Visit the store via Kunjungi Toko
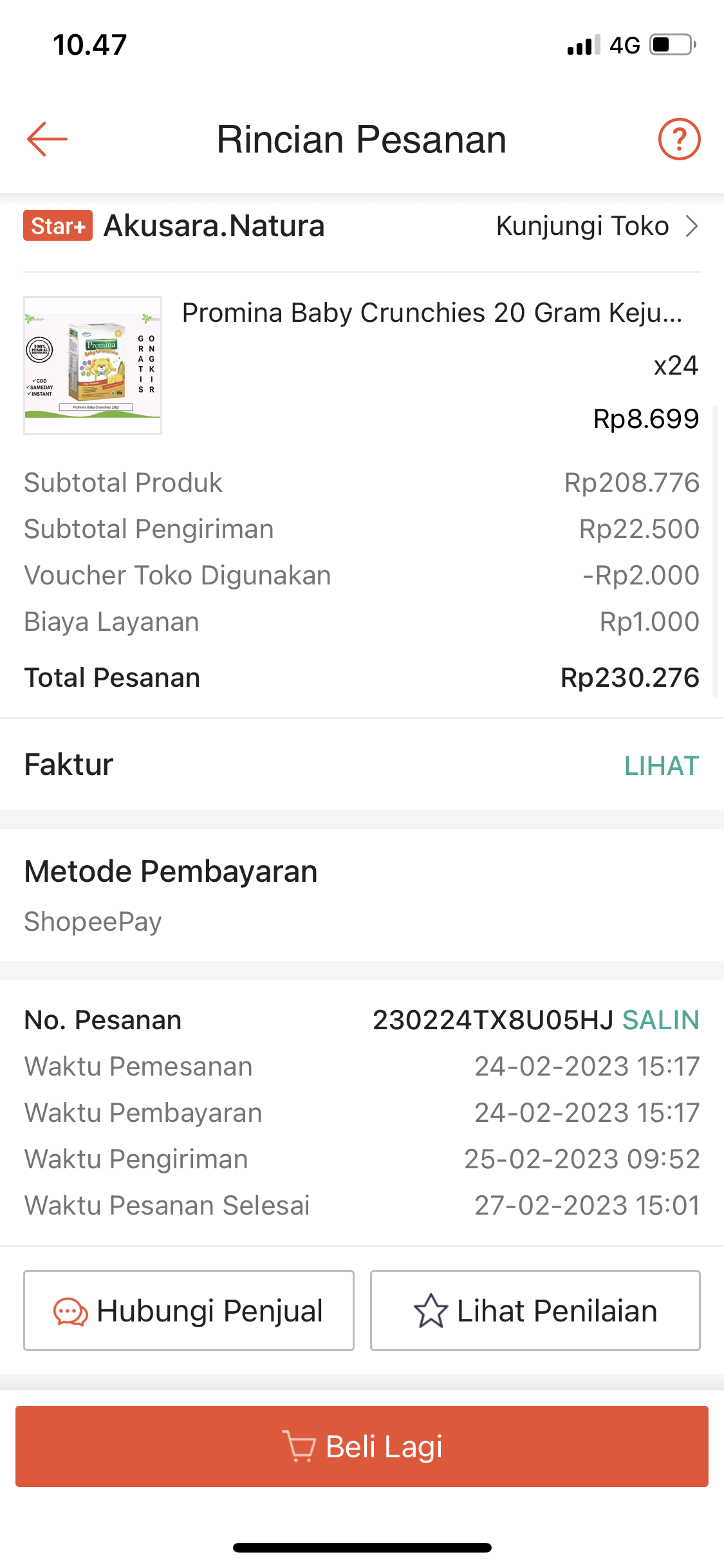 click(x=596, y=226)
